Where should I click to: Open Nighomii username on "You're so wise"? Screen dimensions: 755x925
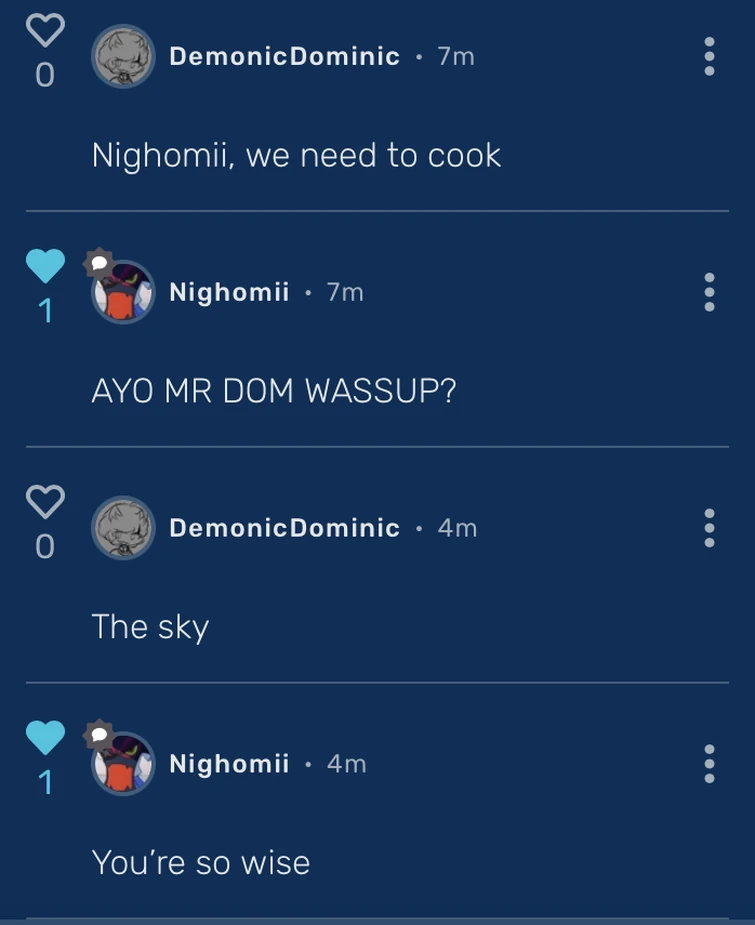(229, 764)
